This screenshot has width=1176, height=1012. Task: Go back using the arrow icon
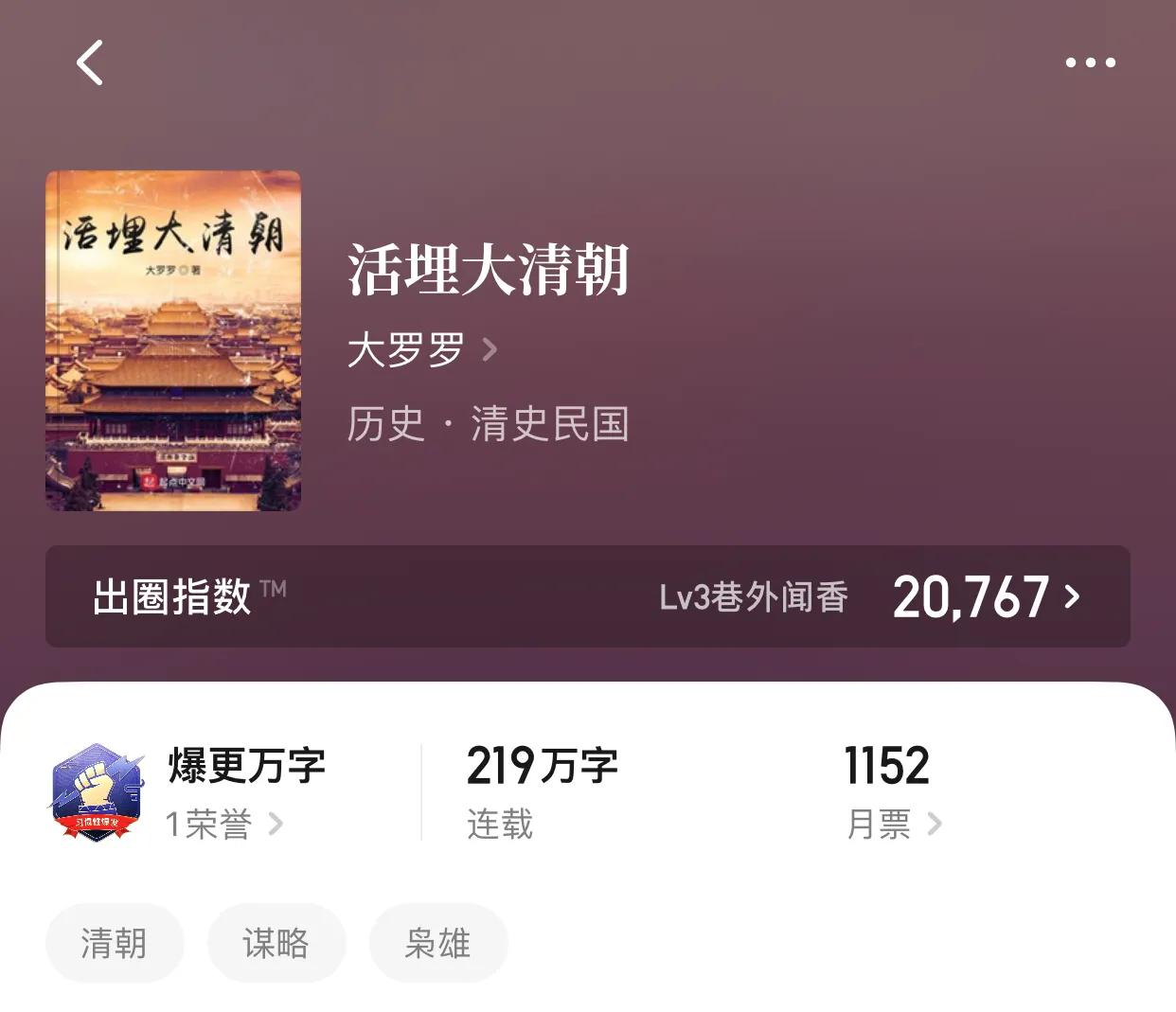90,63
